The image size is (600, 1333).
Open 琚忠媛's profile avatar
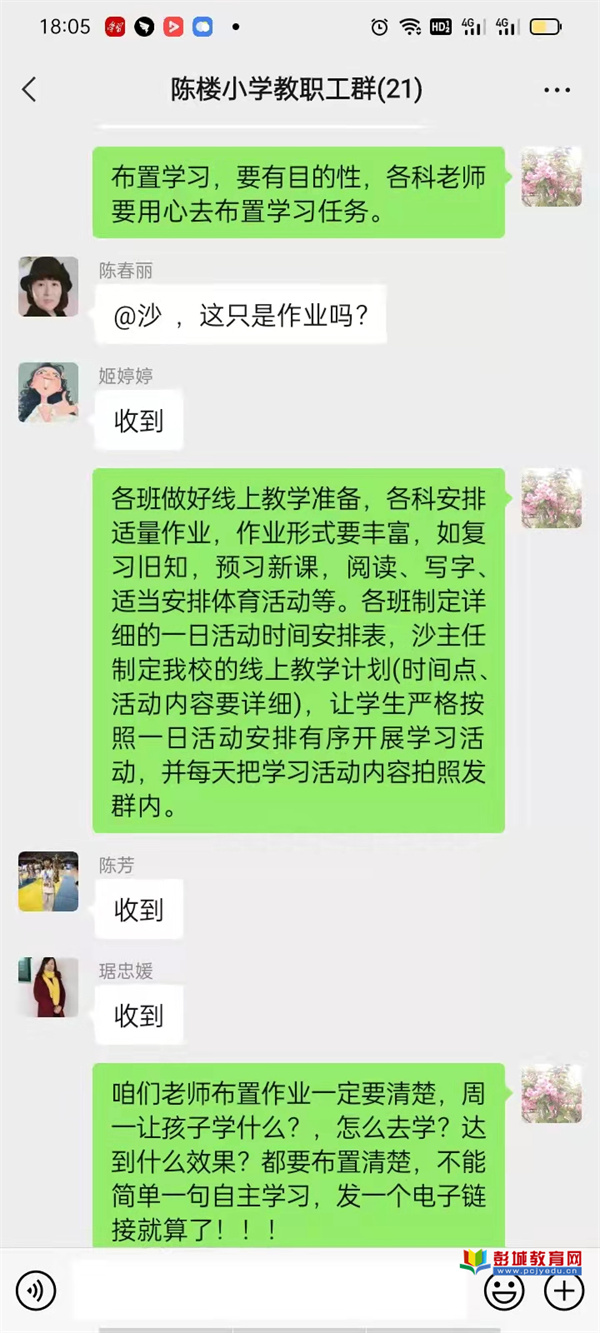48,987
